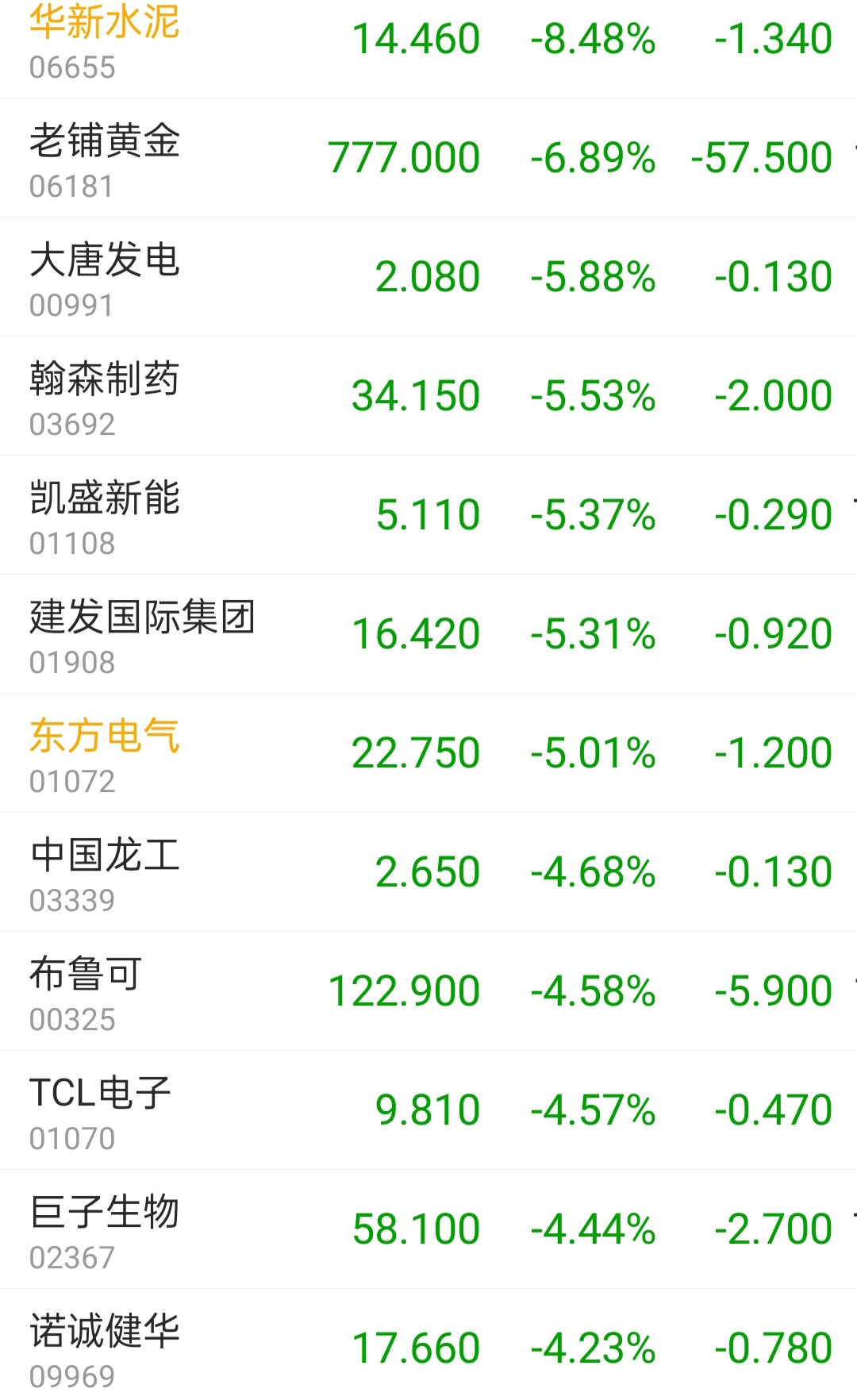Select the 大唐发电 00991 row
Screen dimensions: 857x1400
click(x=428, y=277)
